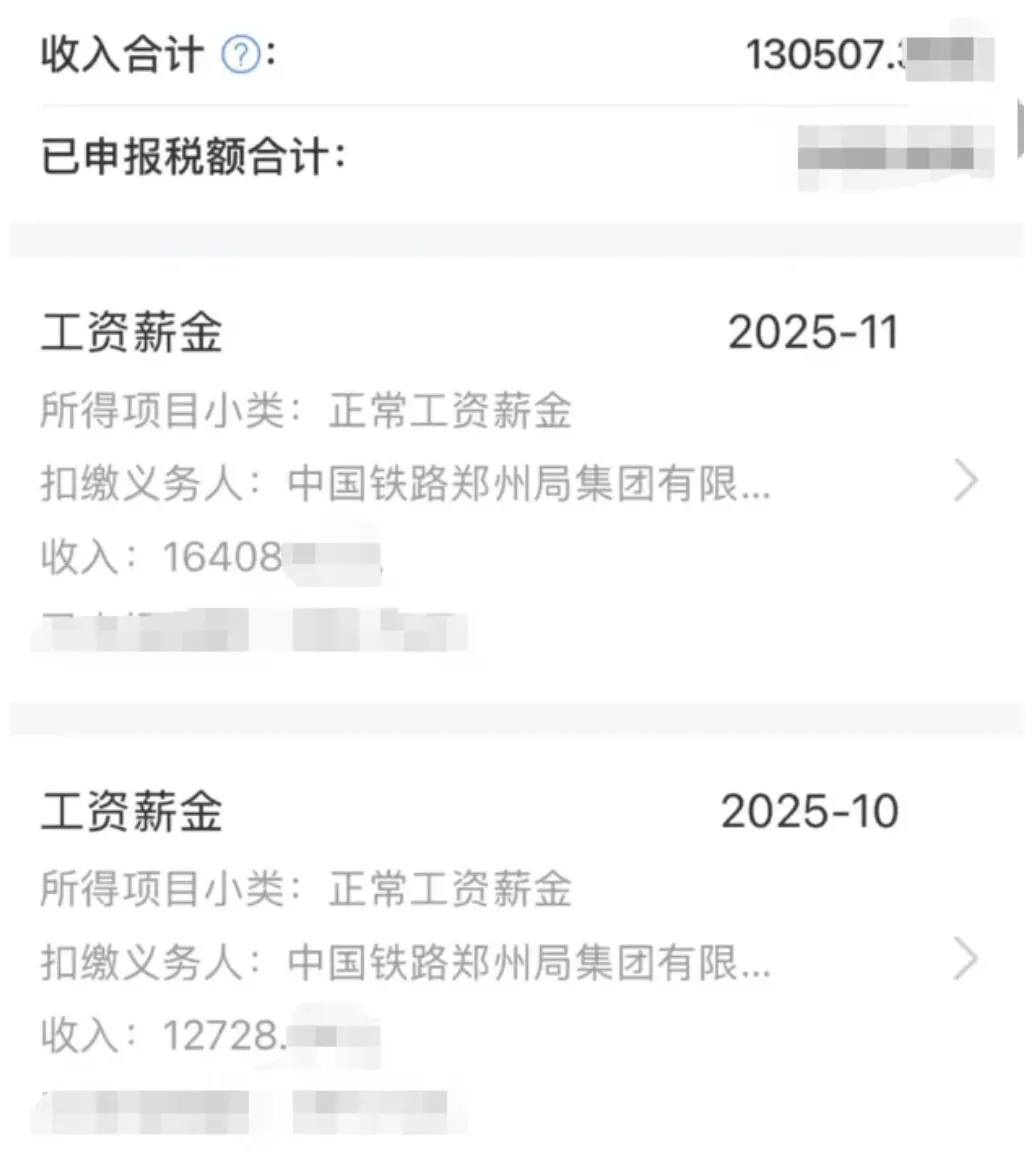Screen dimensions: 1032x1165
Task: Tap the help icon beside 收入合计
Action: [241, 55]
